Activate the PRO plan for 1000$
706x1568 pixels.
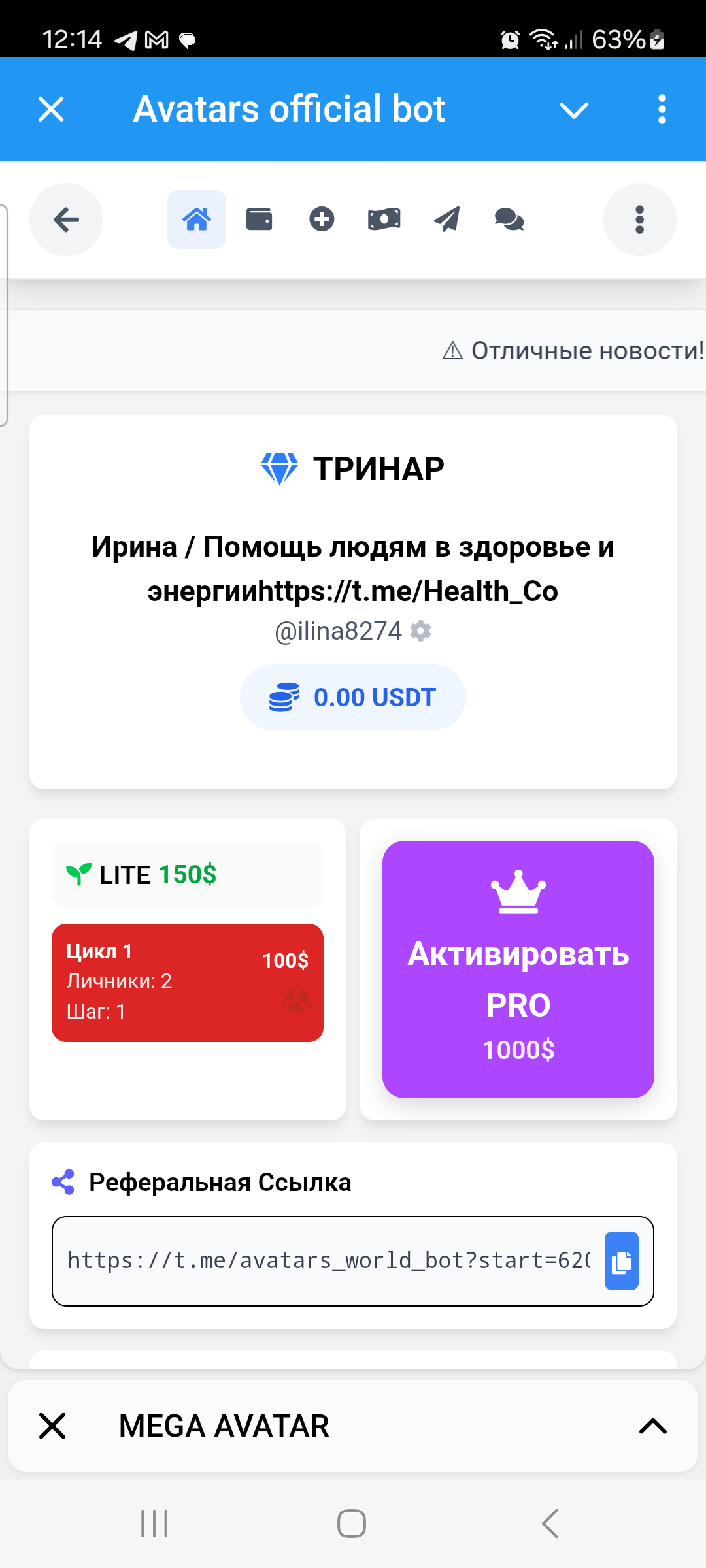(x=518, y=970)
